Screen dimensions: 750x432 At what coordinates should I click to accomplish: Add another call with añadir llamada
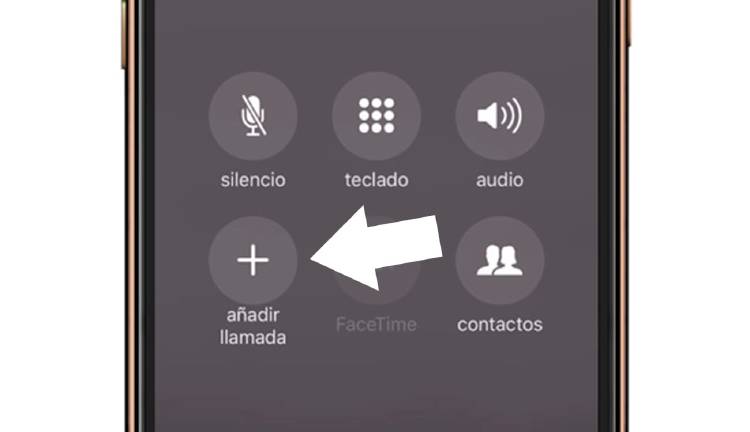[253, 261]
